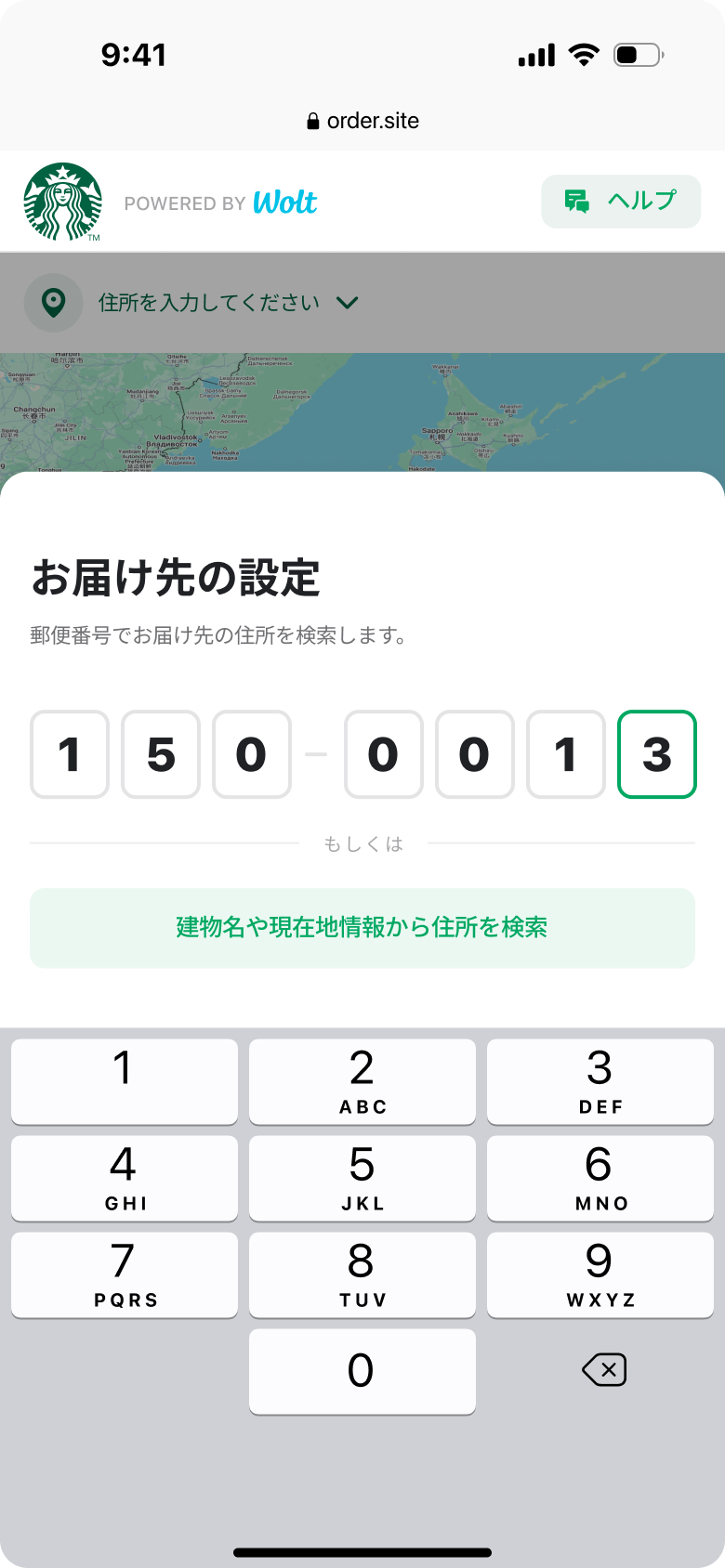Type digit 0 on the keypad
The height and width of the screenshot is (1568, 725).
[x=362, y=1371]
